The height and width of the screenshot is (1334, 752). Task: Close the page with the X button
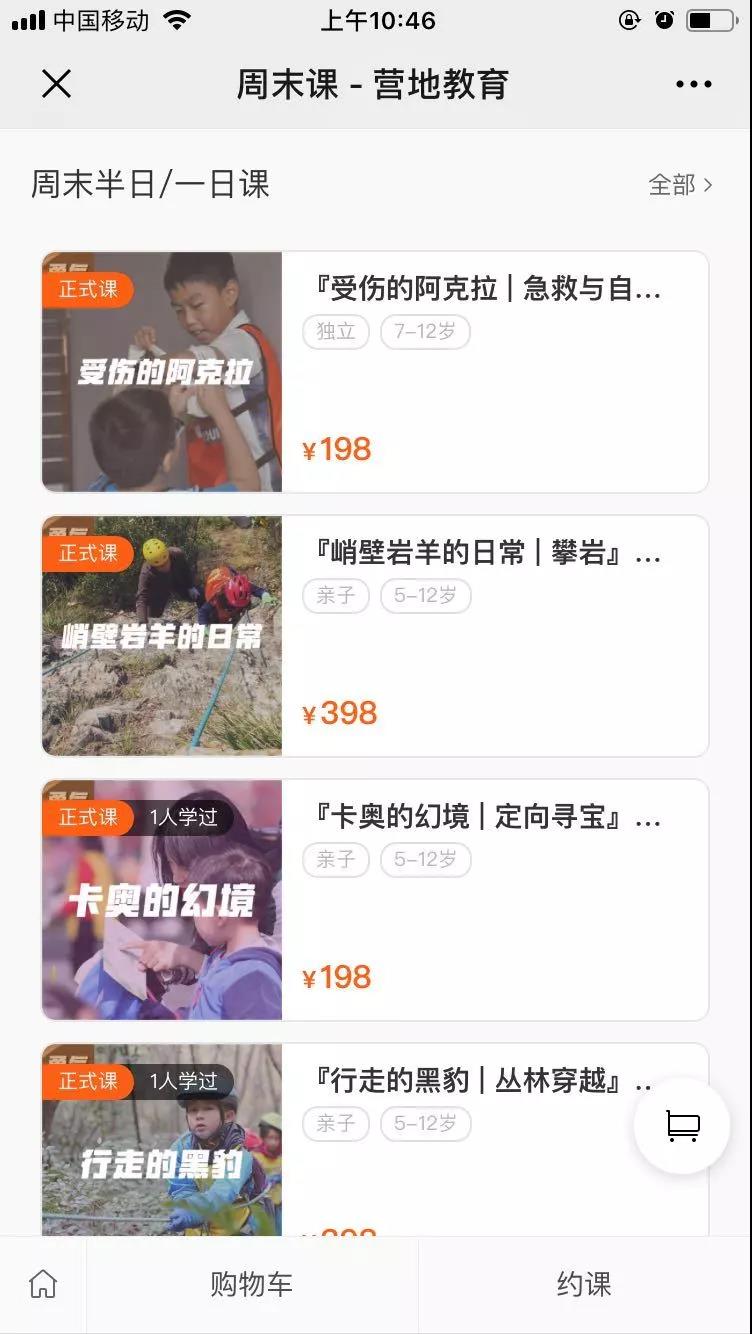57,84
